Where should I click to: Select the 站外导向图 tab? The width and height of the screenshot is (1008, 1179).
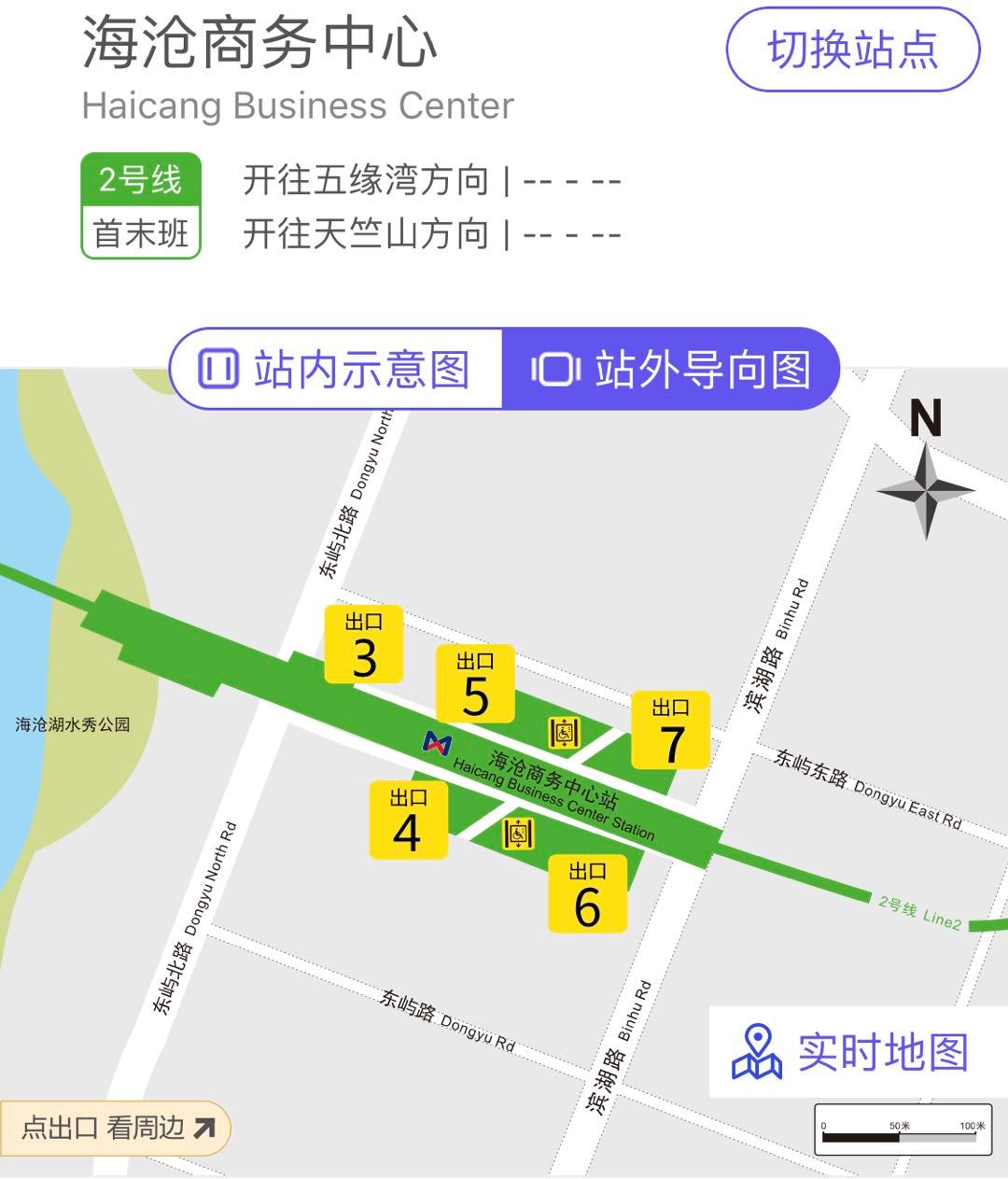670,369
